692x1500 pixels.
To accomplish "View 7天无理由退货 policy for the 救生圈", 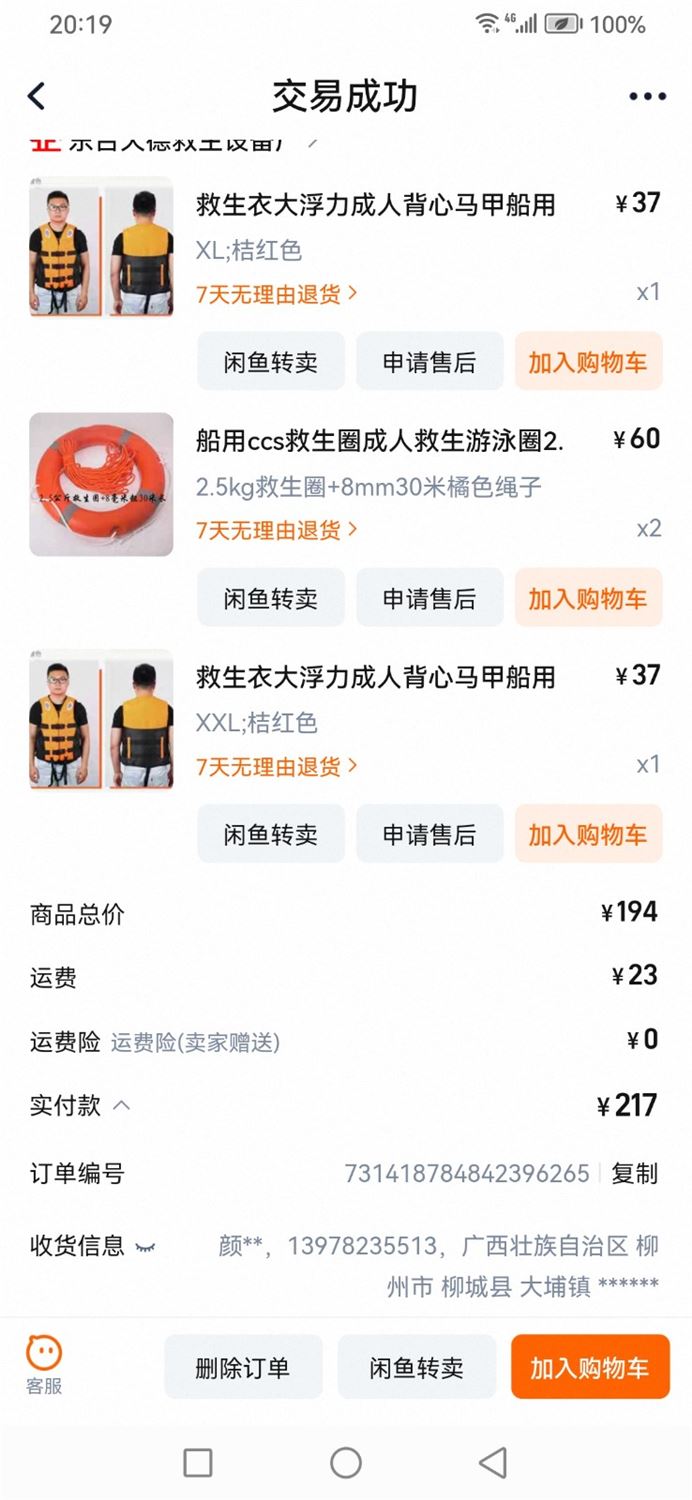I will (x=276, y=530).
